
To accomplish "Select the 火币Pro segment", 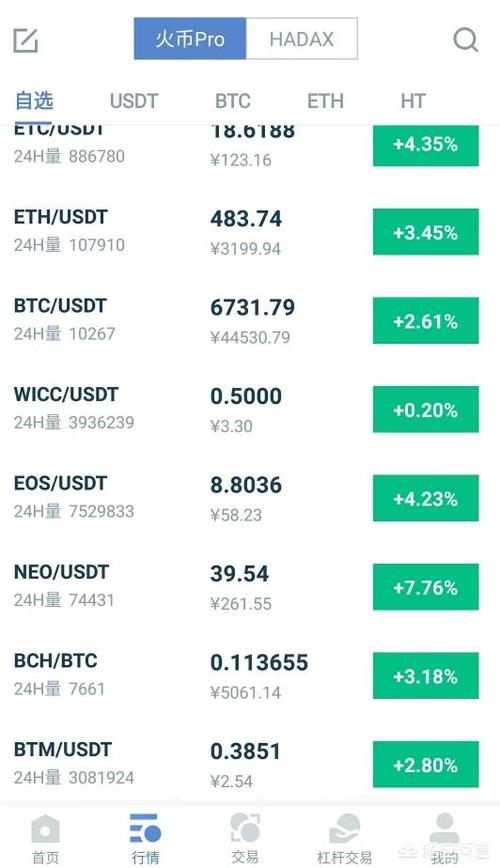I will click(190, 39).
